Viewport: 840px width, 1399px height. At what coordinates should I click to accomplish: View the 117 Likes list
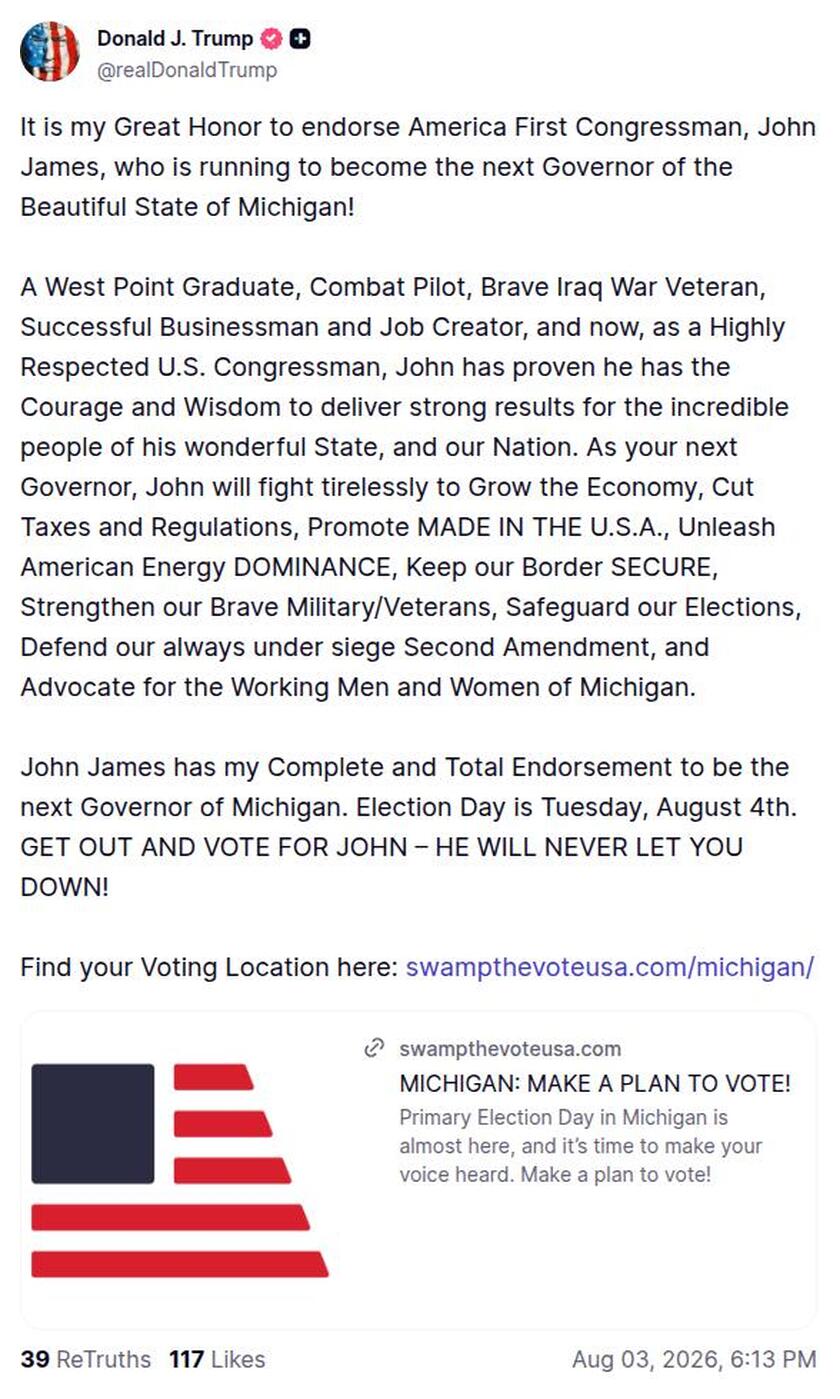[x=217, y=1359]
